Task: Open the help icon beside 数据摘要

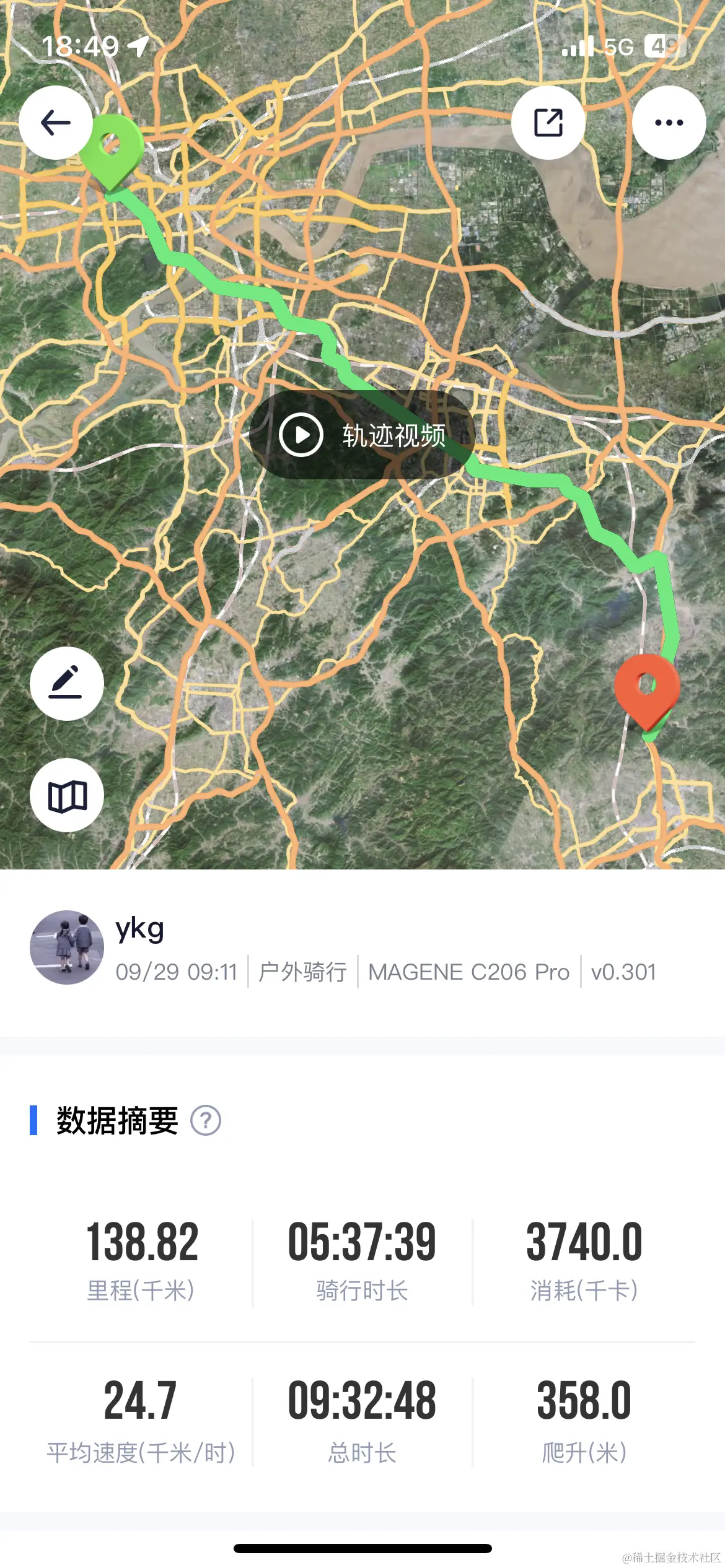Action: tap(206, 1120)
